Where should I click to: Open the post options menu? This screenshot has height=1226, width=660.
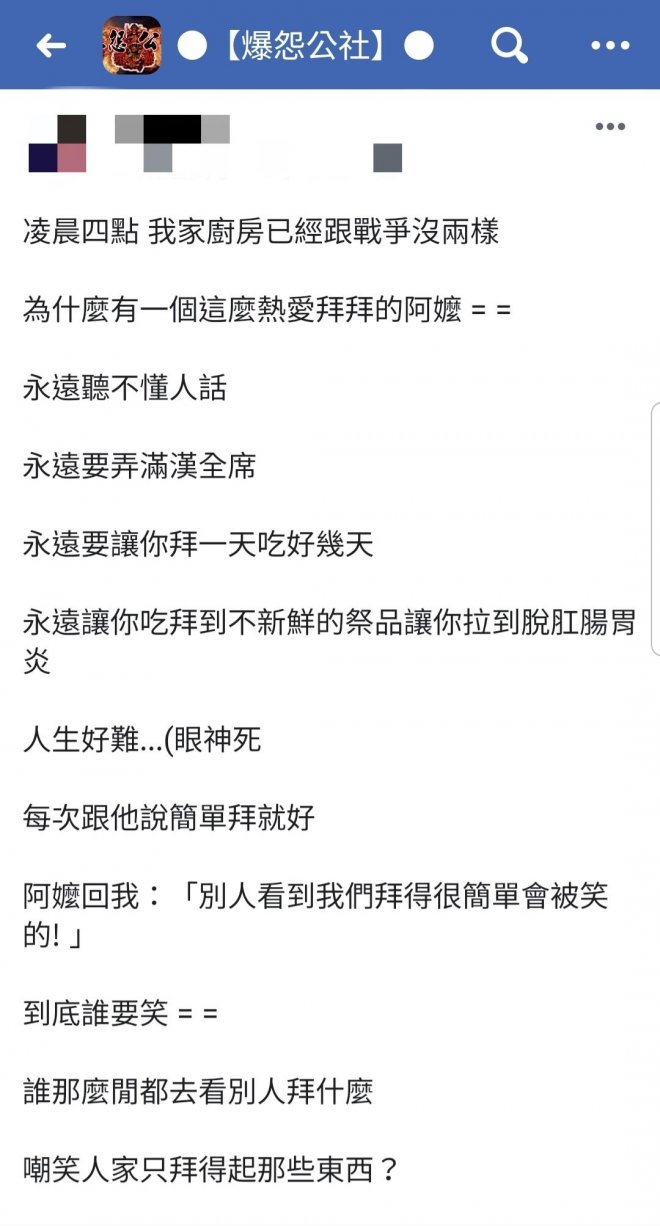pyautogui.click(x=610, y=127)
